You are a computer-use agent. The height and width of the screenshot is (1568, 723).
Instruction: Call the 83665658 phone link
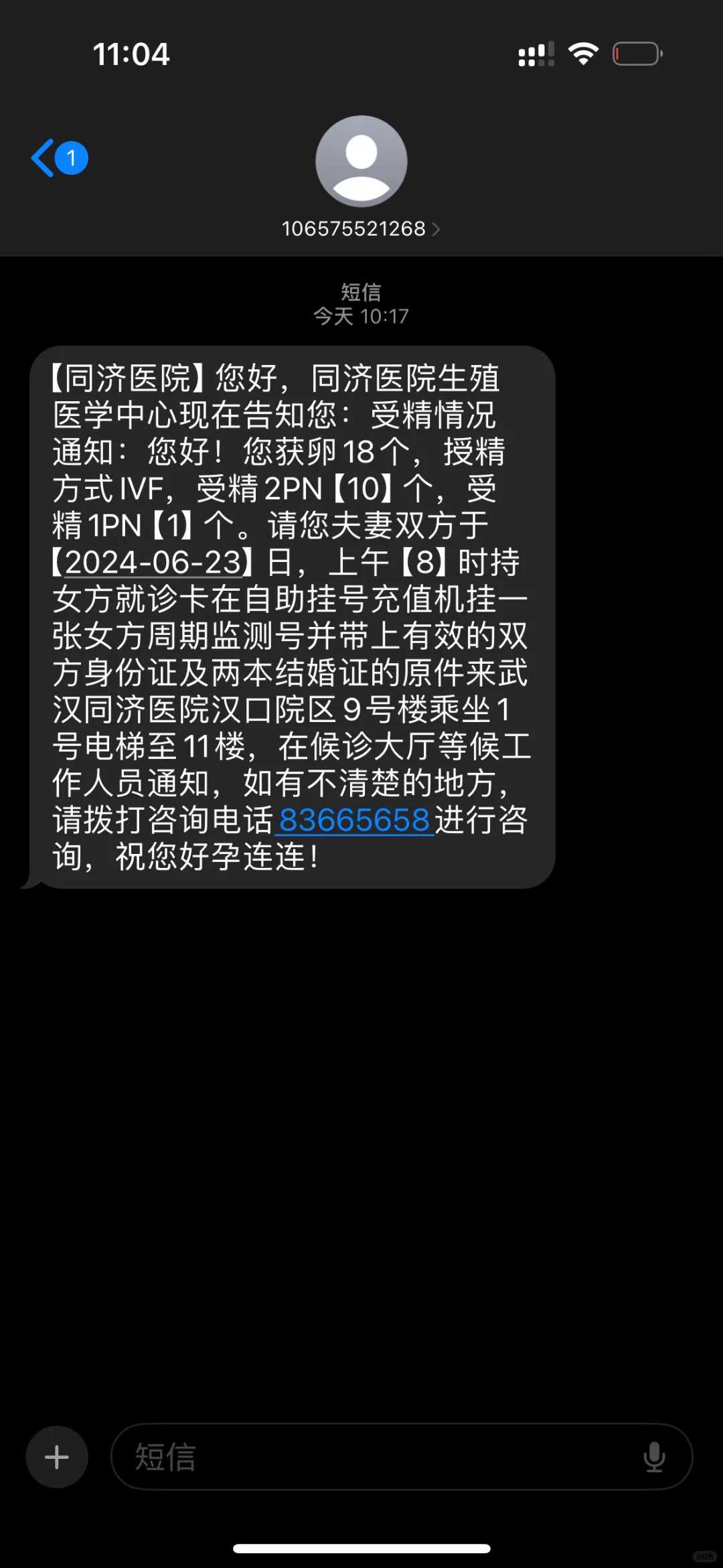point(355,821)
